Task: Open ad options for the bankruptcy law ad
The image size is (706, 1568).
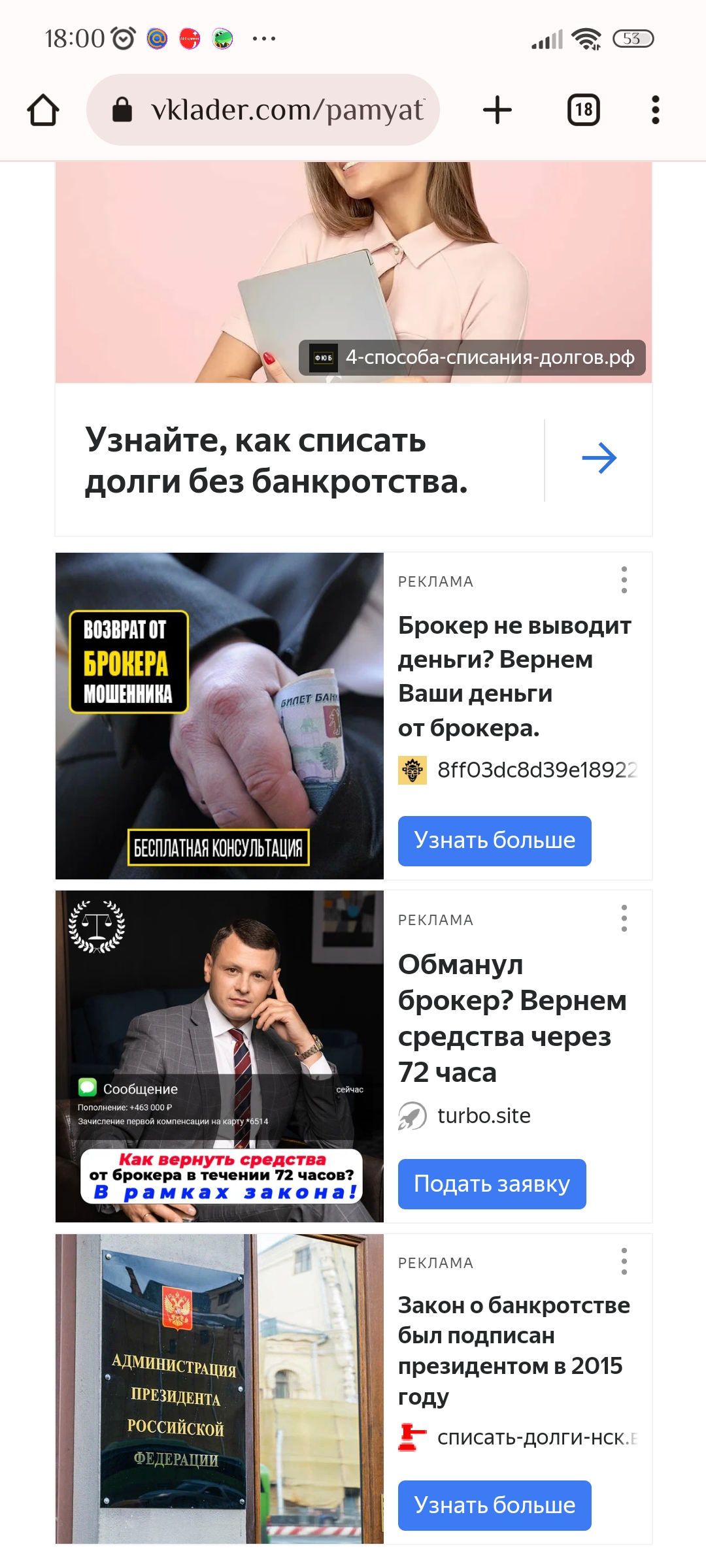Action: click(624, 1261)
